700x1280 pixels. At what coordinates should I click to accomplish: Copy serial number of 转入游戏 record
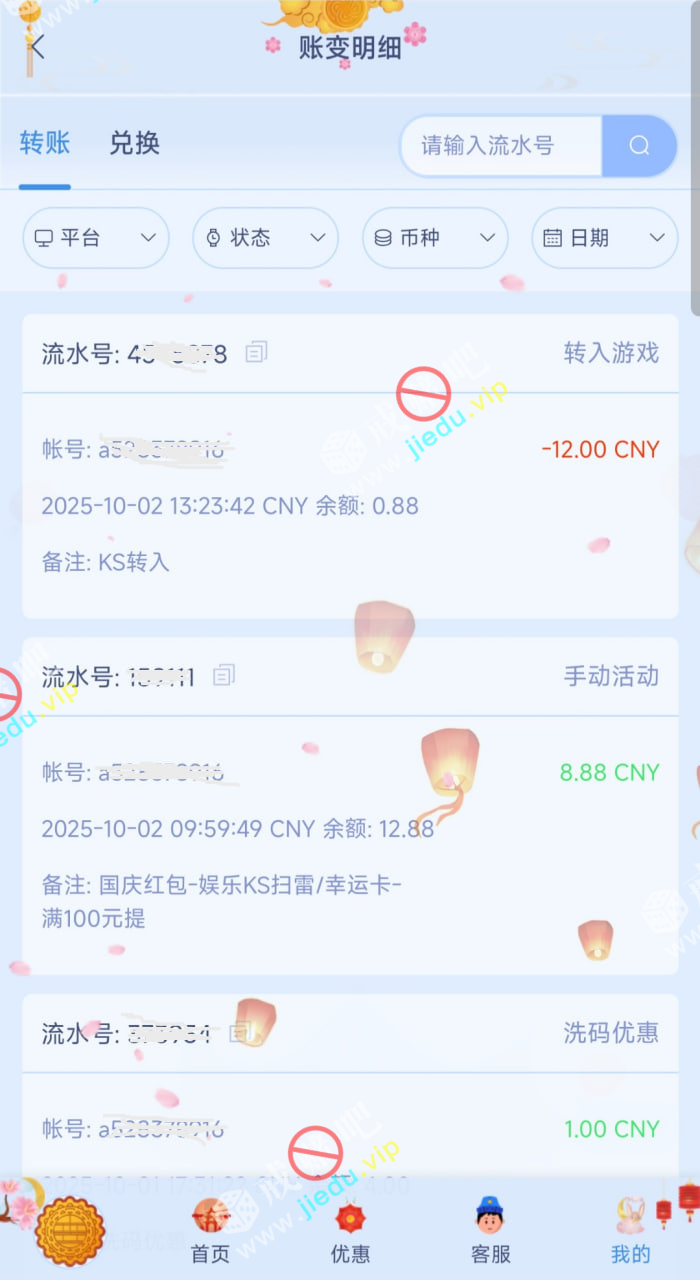pyautogui.click(x=257, y=352)
